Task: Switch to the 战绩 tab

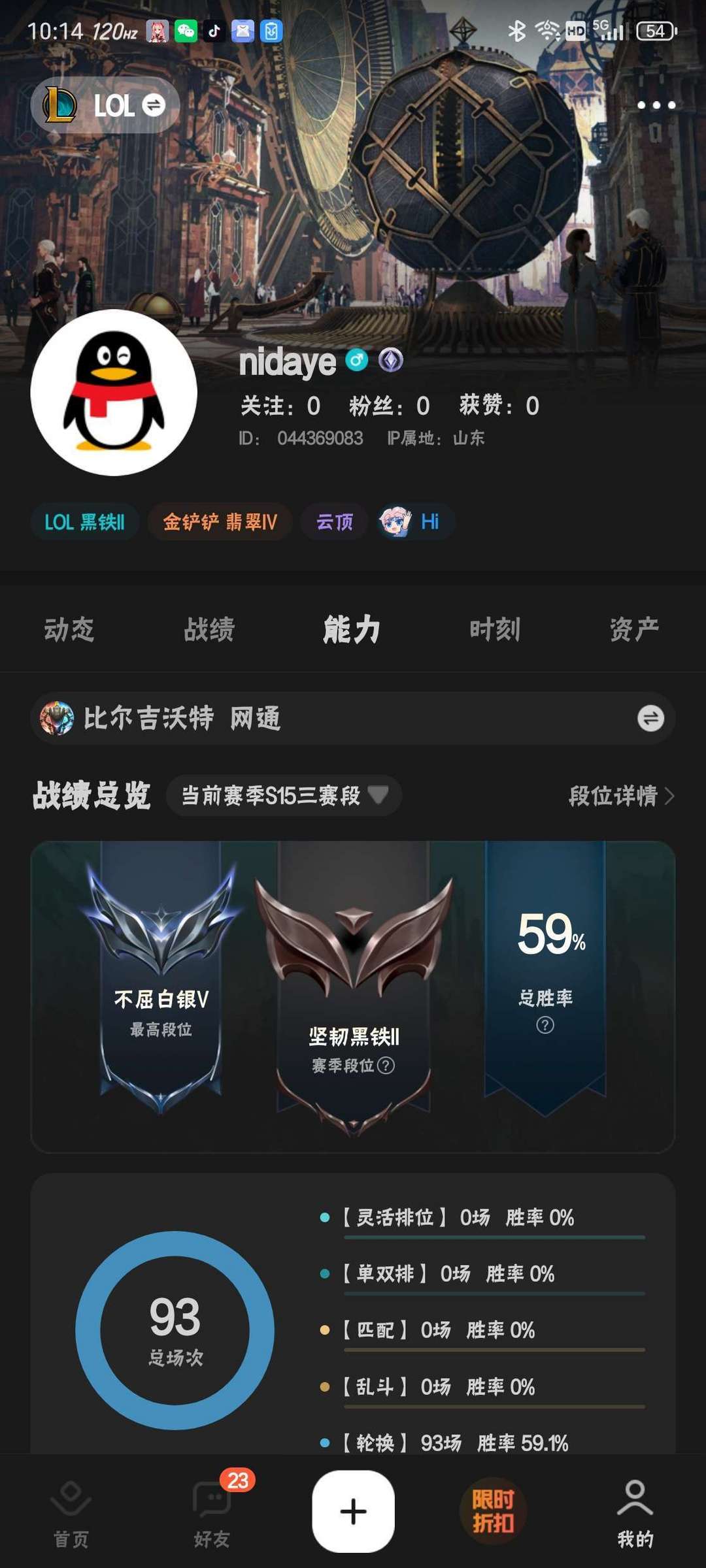Action: pos(209,629)
